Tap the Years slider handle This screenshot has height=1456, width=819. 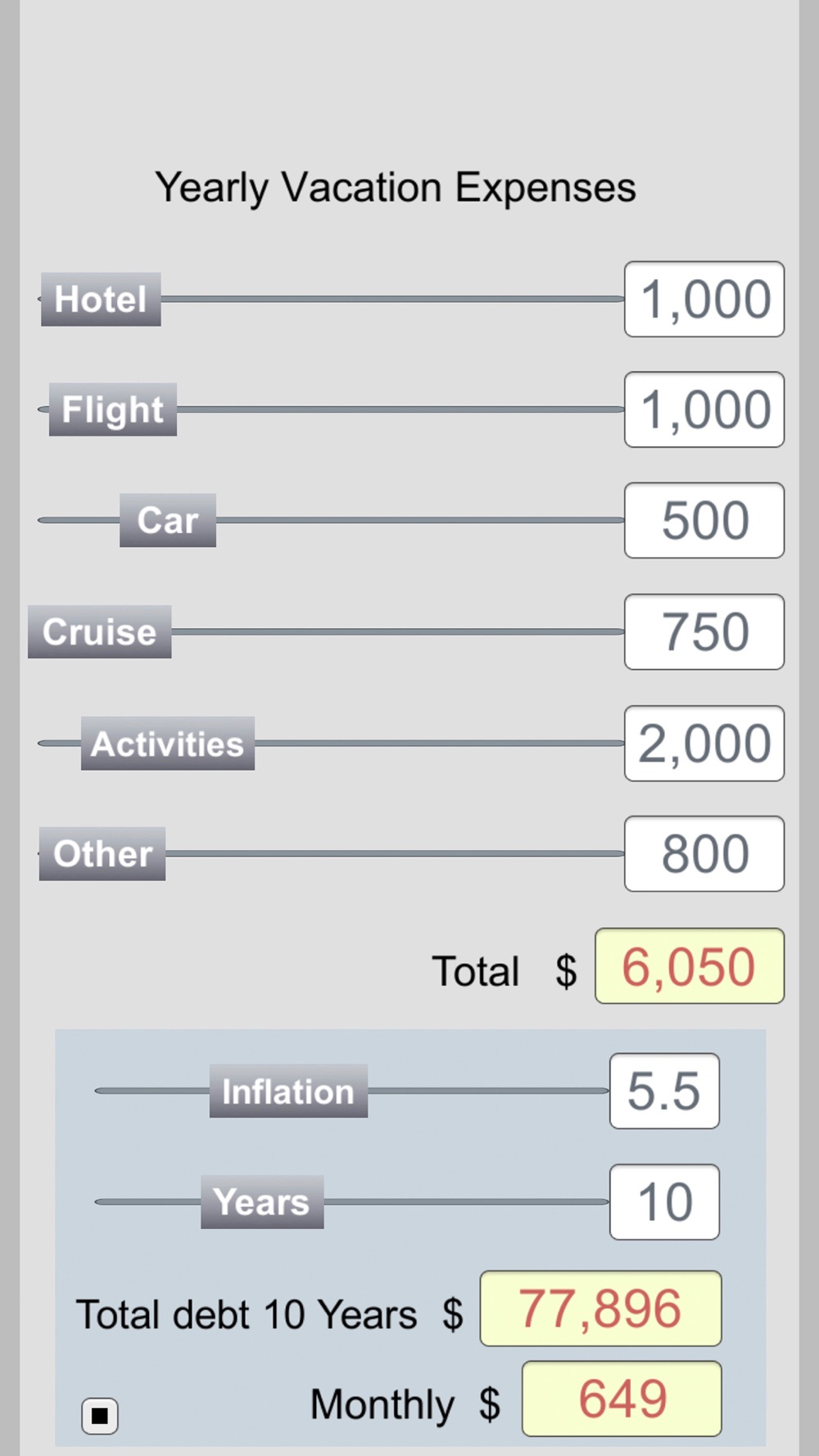[262, 1202]
